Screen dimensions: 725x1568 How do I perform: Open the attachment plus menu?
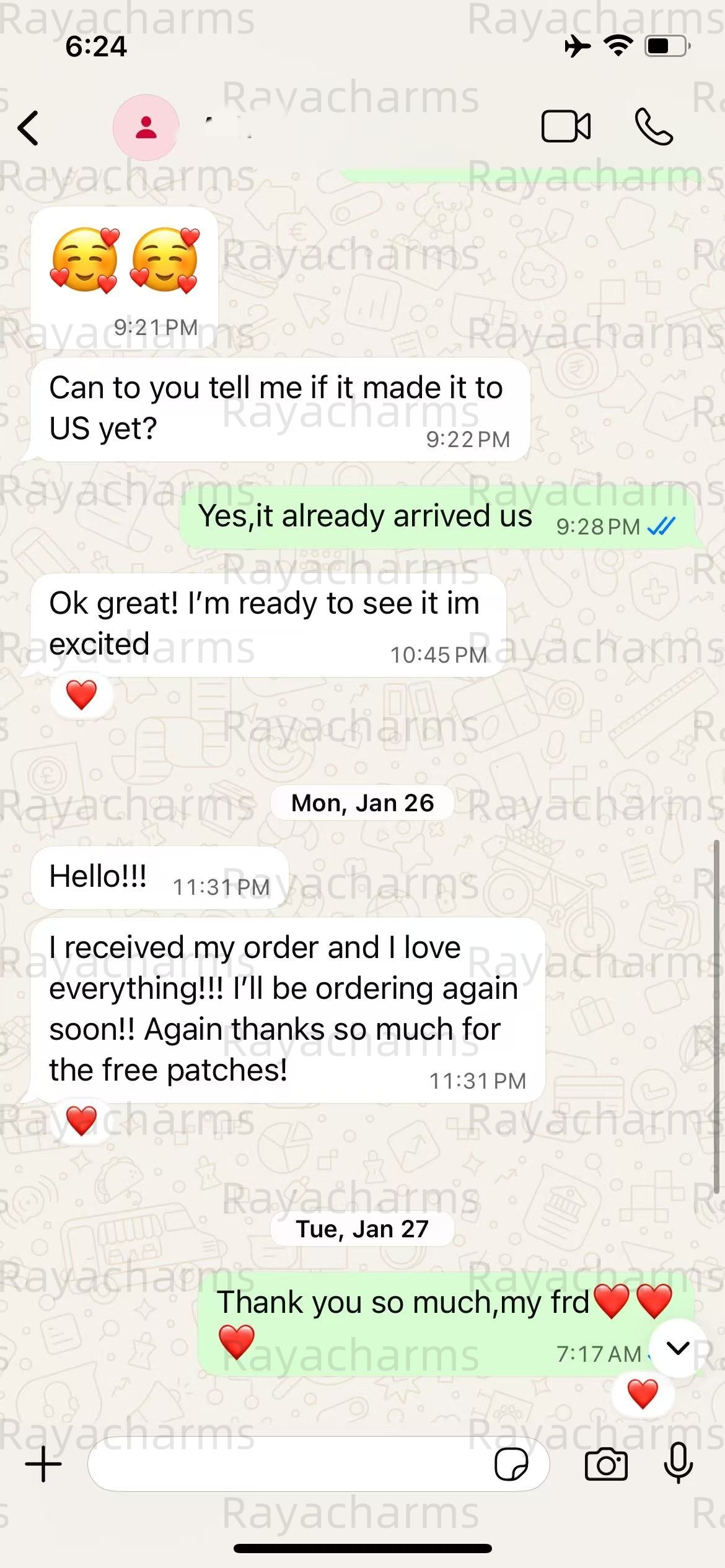click(43, 1464)
